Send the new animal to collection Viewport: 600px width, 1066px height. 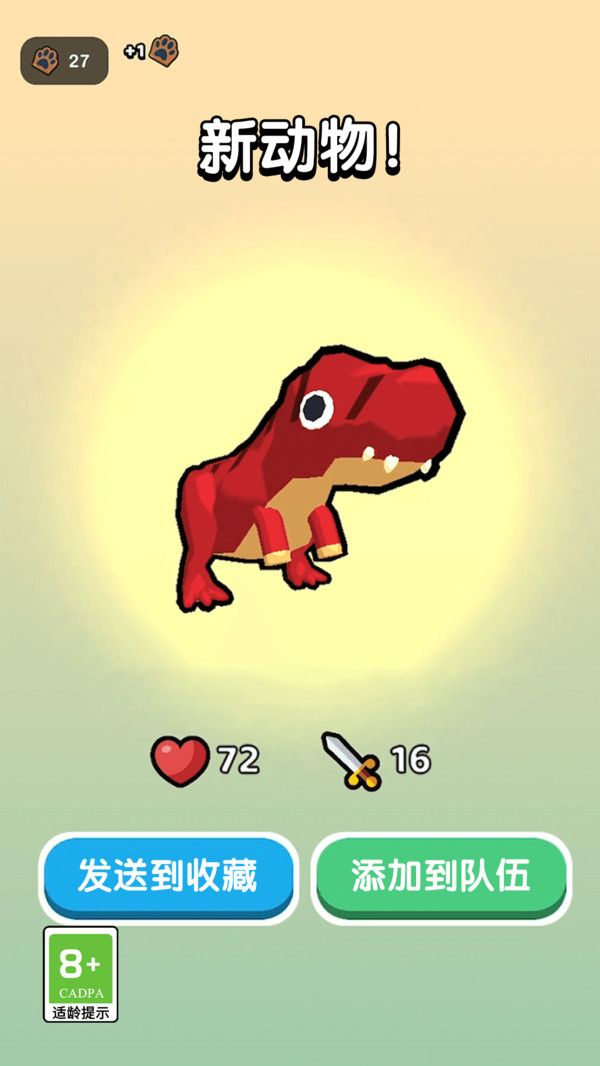pyautogui.click(x=168, y=876)
